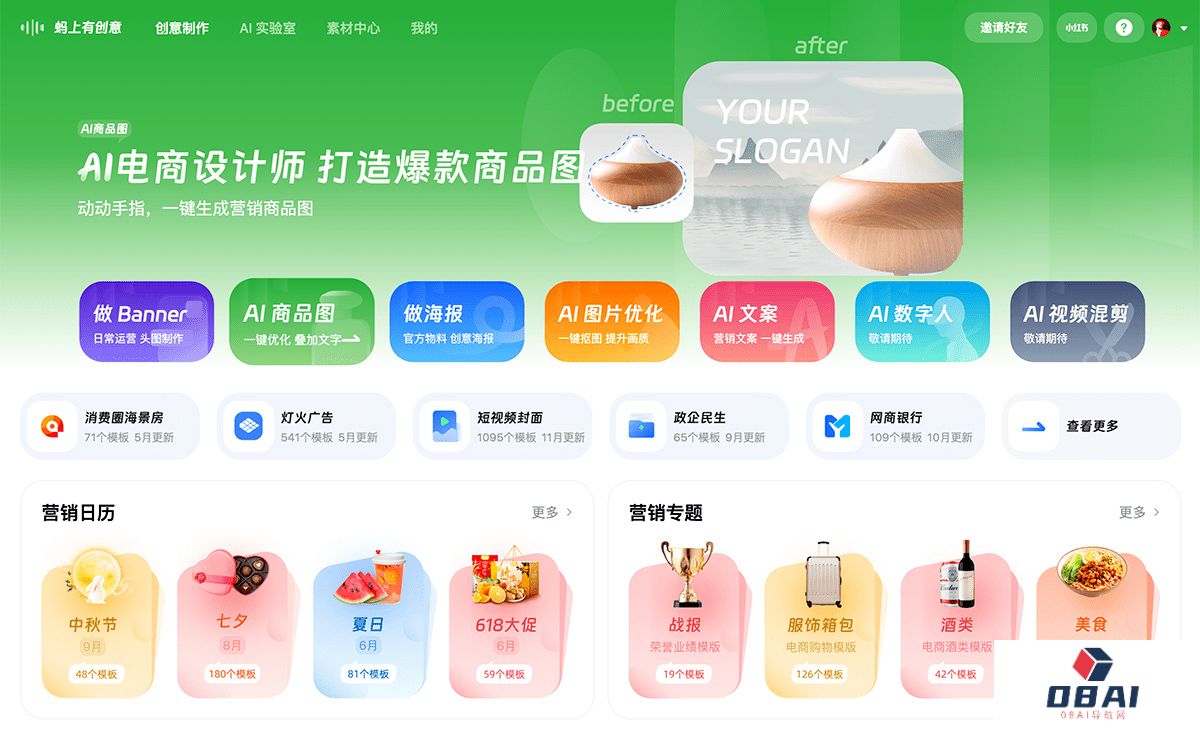Viewport: 1200px width, 730px height.
Task: Start the 做海报 tool
Action: pyautogui.click(x=456, y=322)
